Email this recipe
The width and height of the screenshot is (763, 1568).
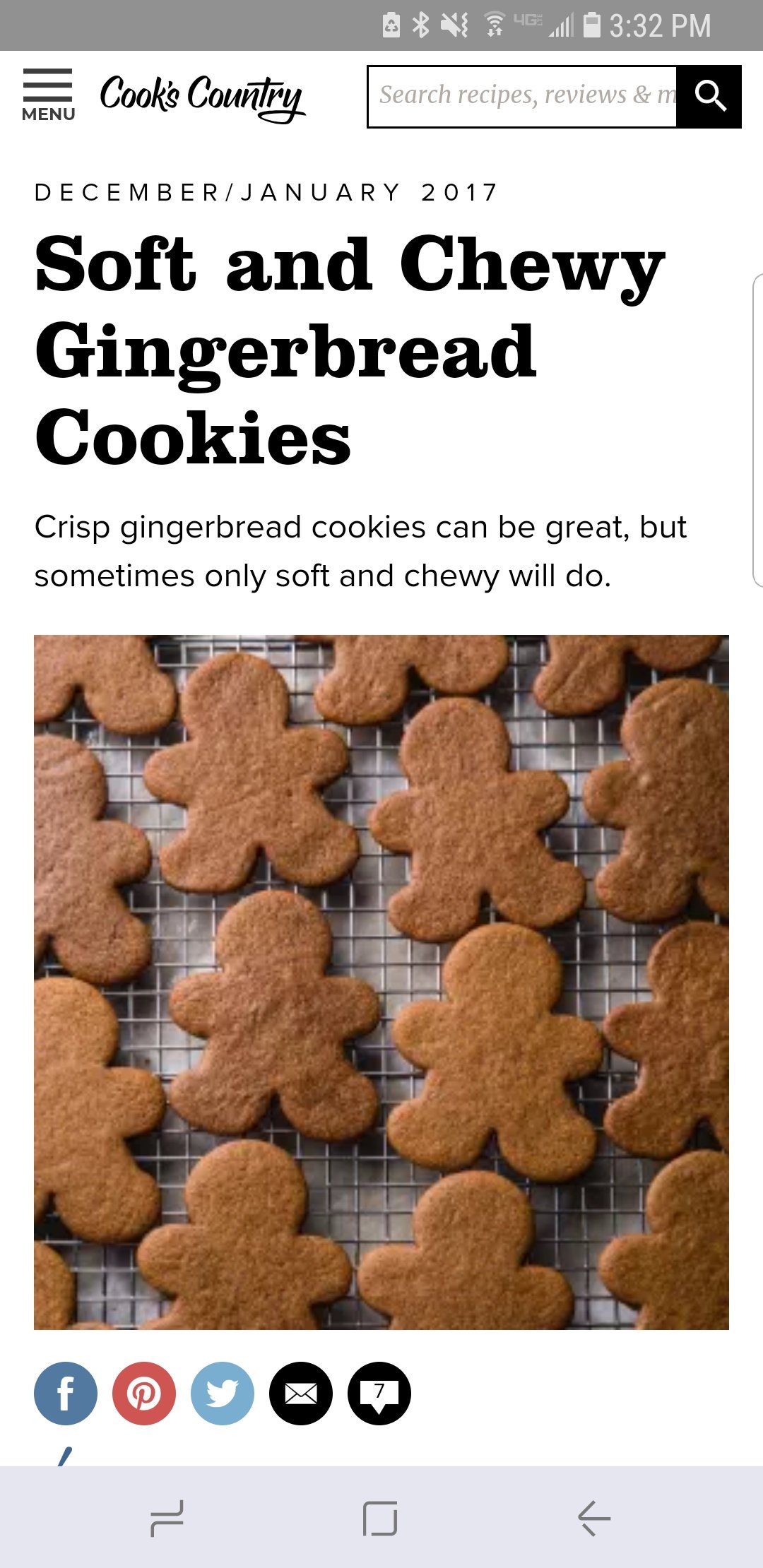(301, 1393)
